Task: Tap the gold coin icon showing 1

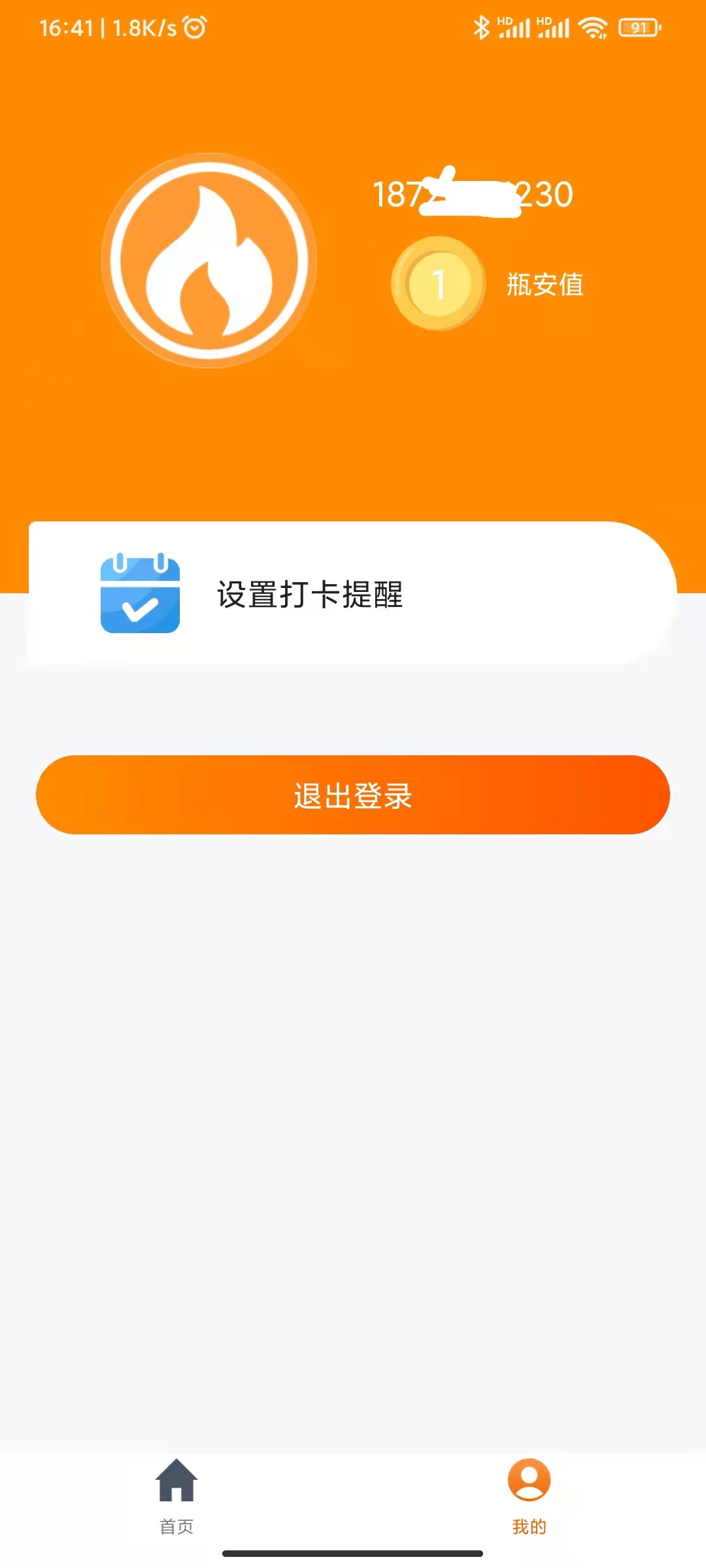Action: point(439,283)
